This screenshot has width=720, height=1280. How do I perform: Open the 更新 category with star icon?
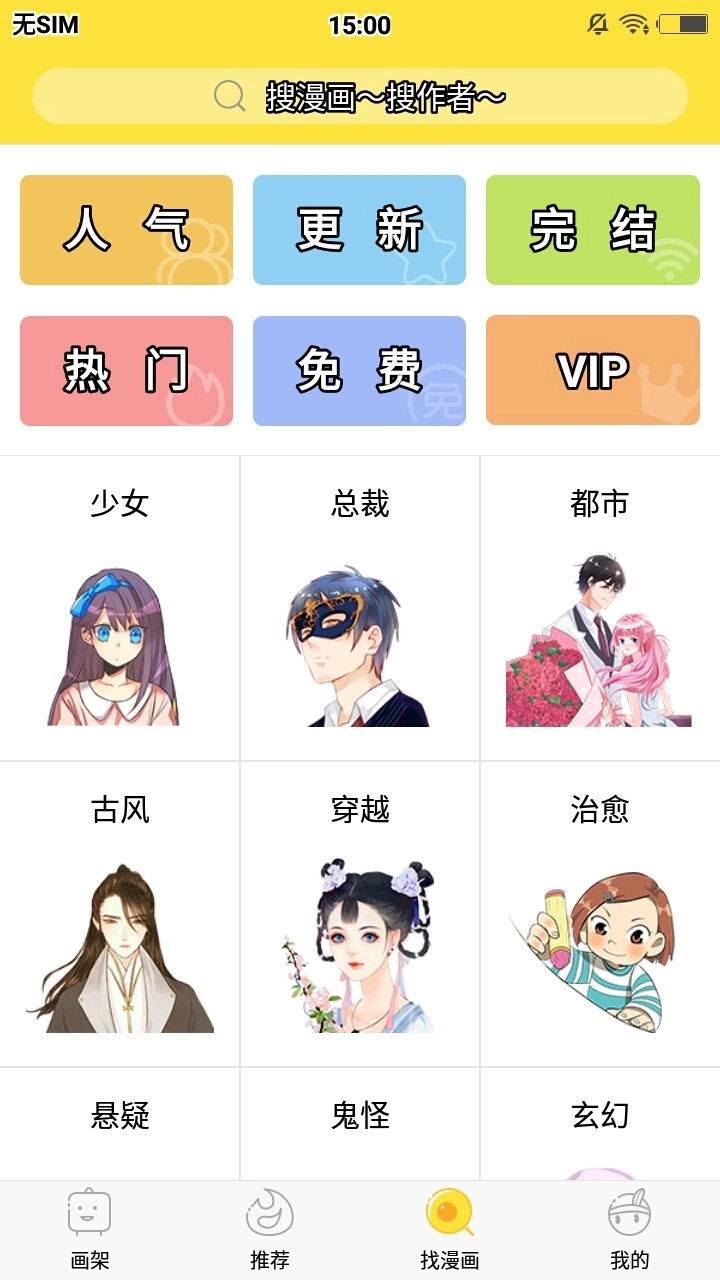point(358,229)
